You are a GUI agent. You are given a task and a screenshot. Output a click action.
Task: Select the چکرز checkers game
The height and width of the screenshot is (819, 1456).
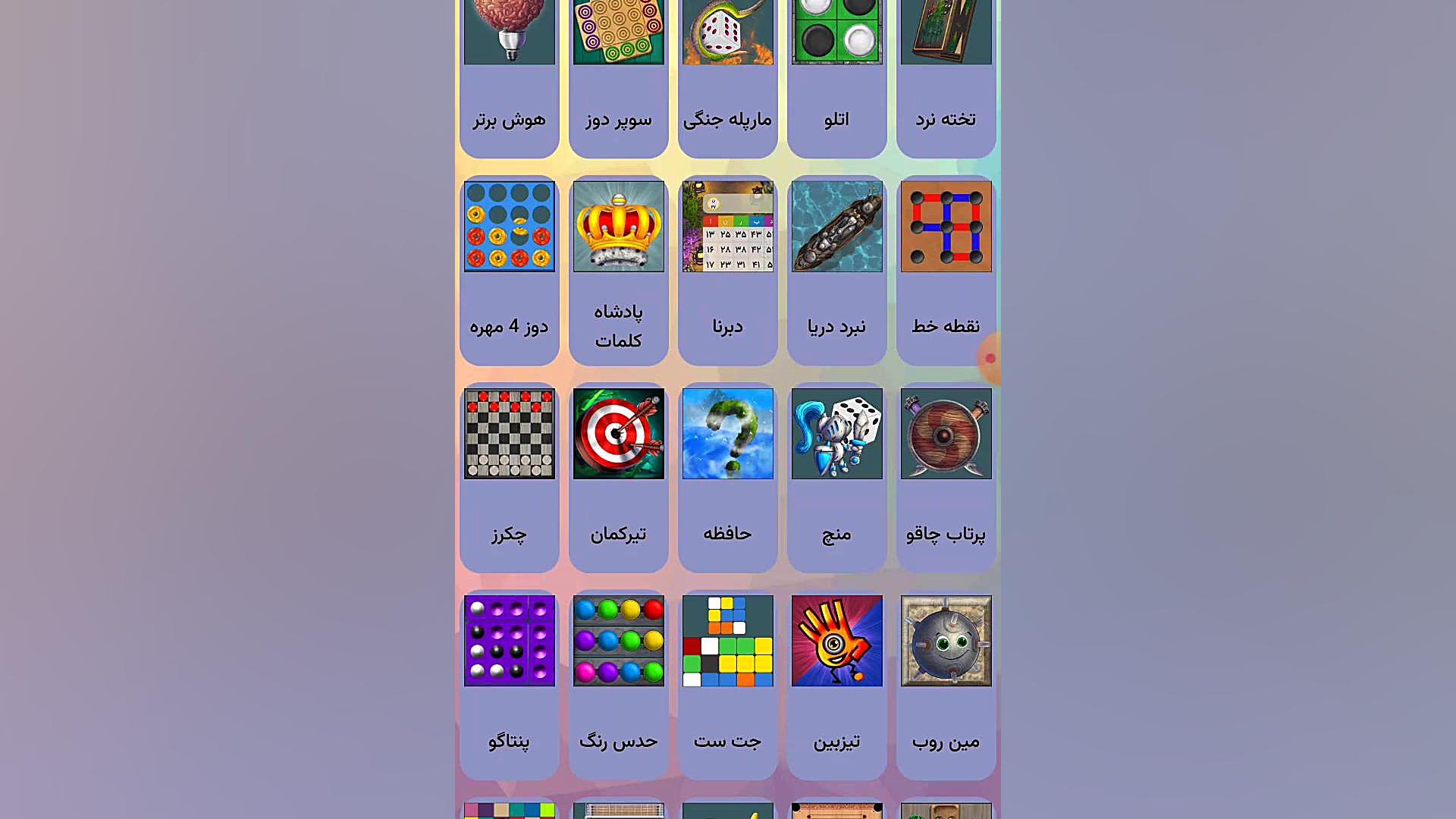pos(509,476)
